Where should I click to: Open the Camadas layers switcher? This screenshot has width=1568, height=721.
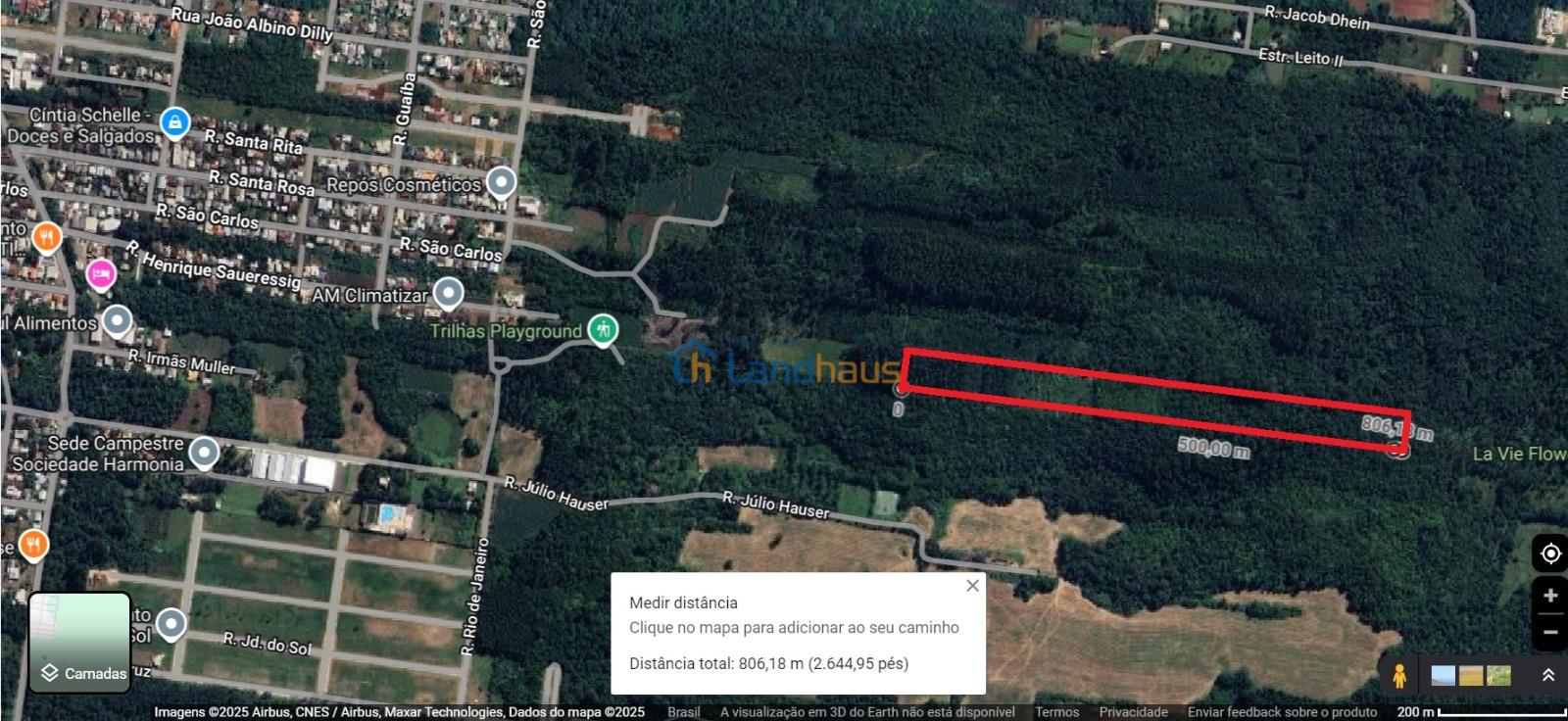(x=79, y=642)
